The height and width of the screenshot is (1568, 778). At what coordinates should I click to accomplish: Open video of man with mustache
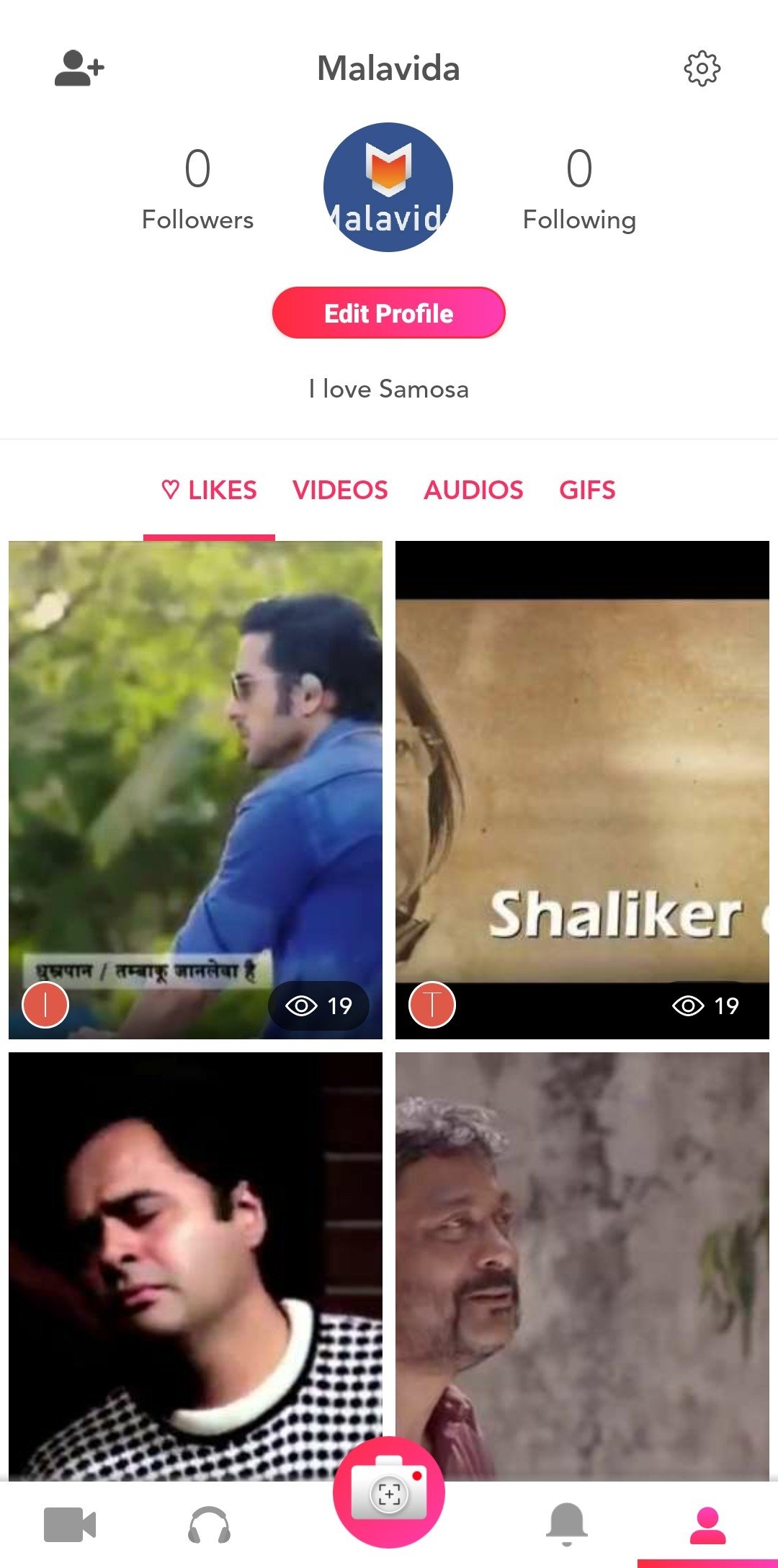point(582,1266)
